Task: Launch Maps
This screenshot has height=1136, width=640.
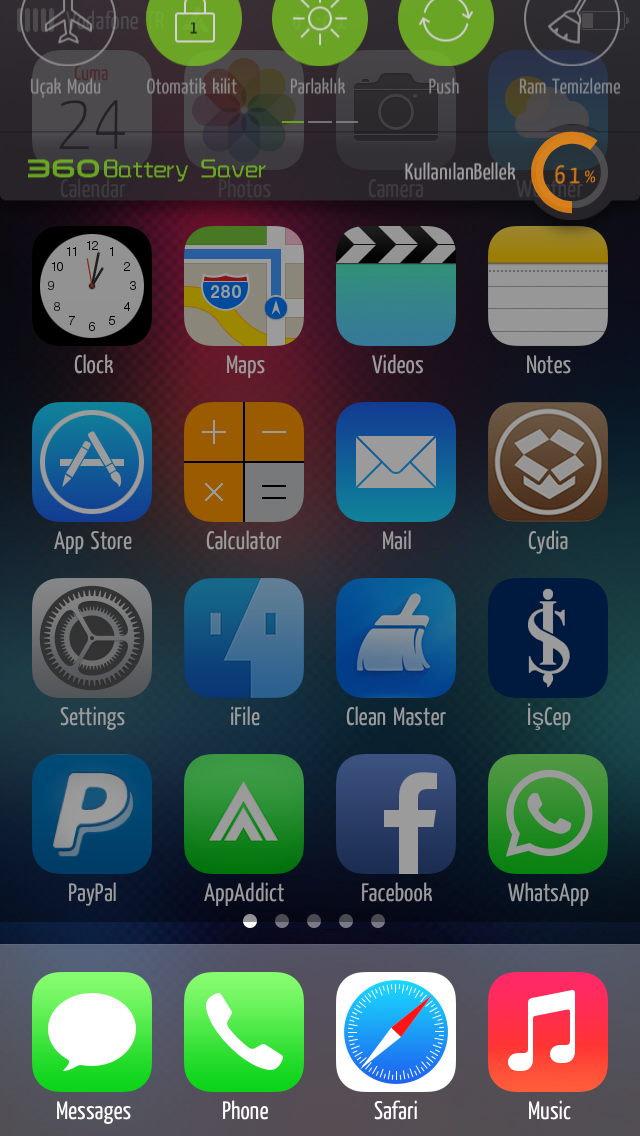Action: click(244, 285)
